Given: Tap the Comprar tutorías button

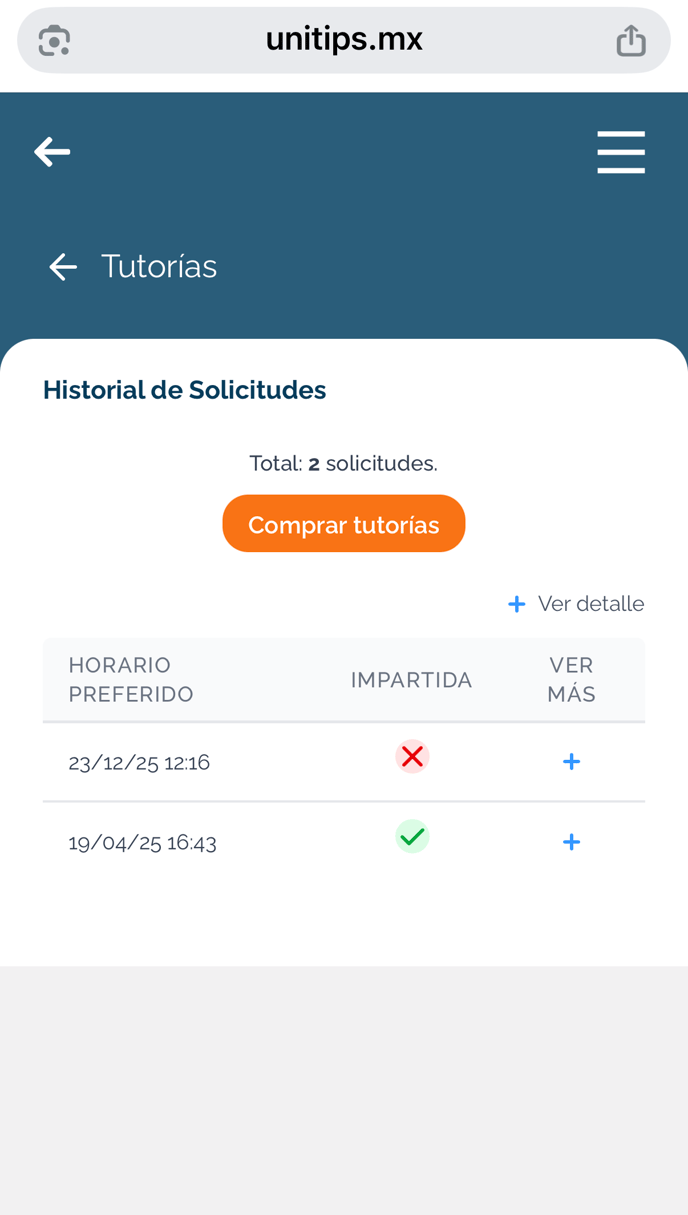Looking at the screenshot, I should pyautogui.click(x=344, y=524).
